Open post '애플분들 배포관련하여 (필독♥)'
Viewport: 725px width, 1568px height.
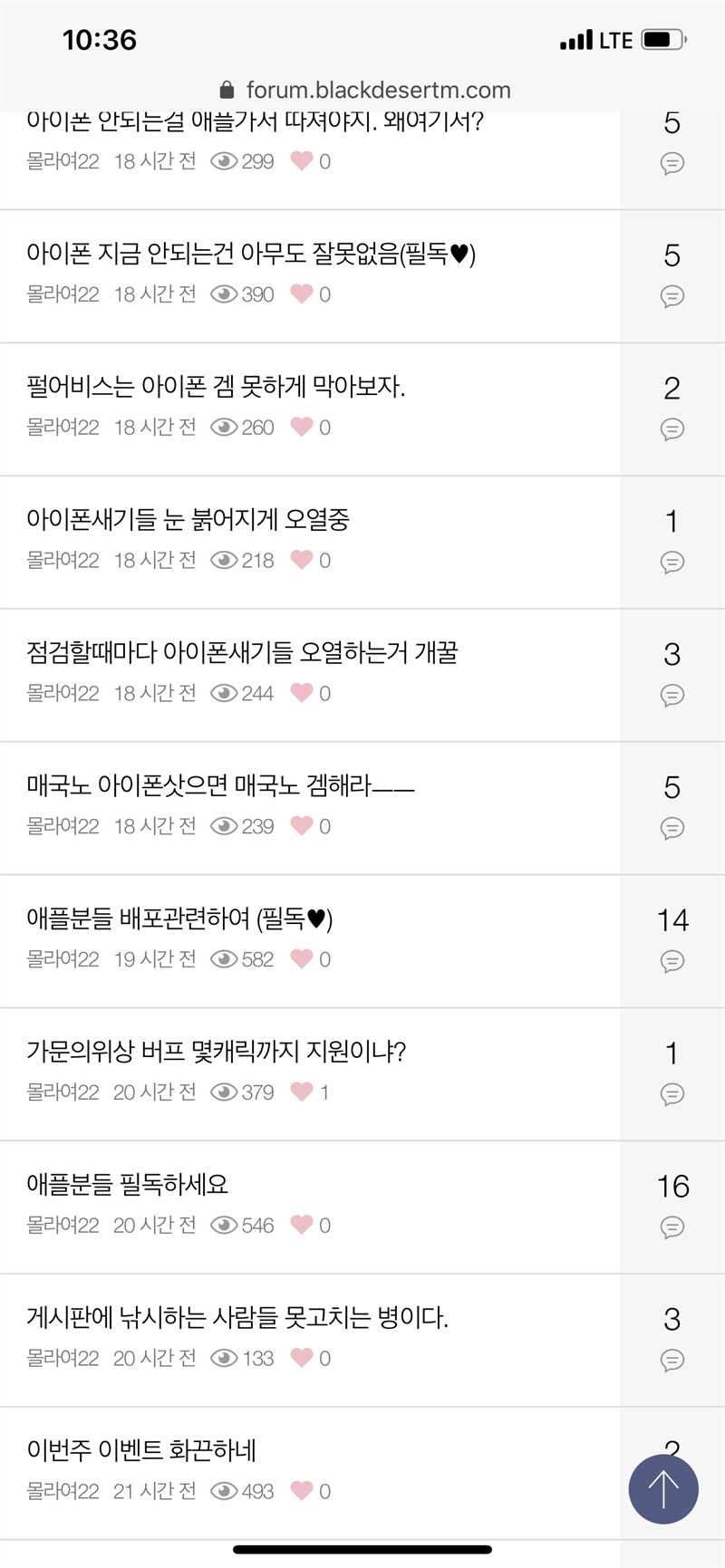179,919
